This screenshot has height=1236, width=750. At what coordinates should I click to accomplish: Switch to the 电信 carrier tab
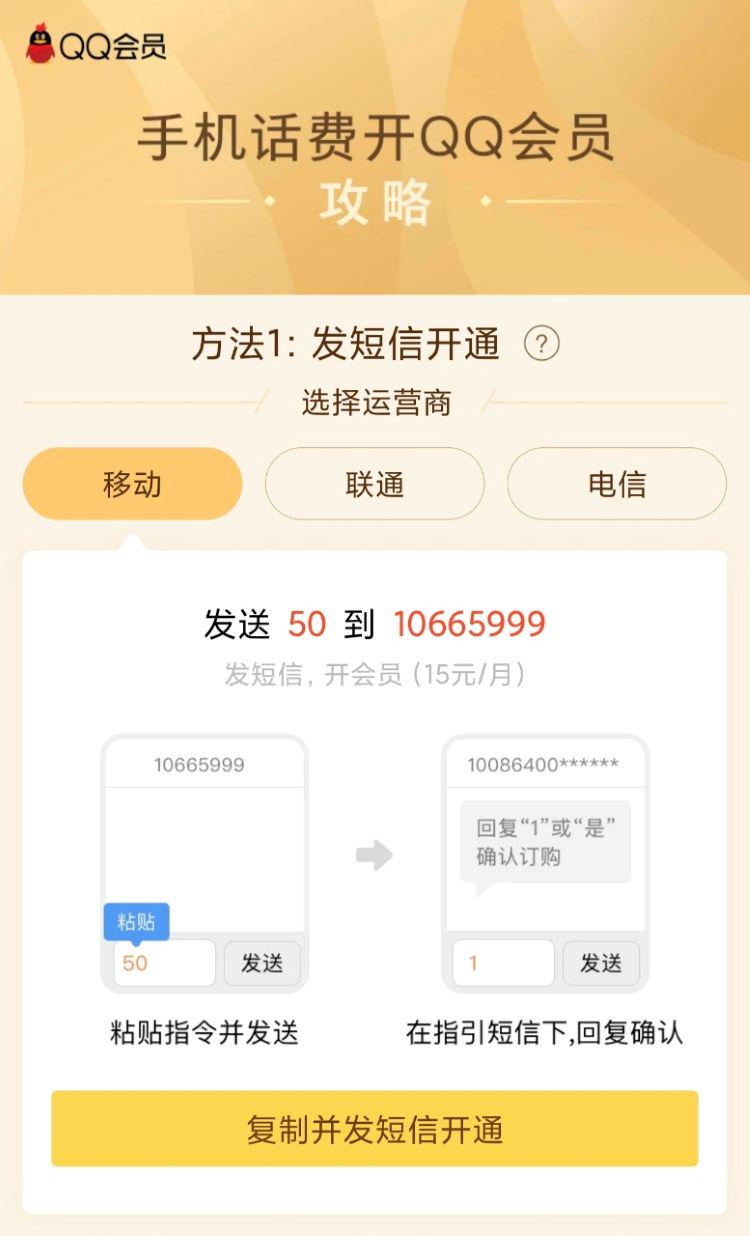[617, 484]
